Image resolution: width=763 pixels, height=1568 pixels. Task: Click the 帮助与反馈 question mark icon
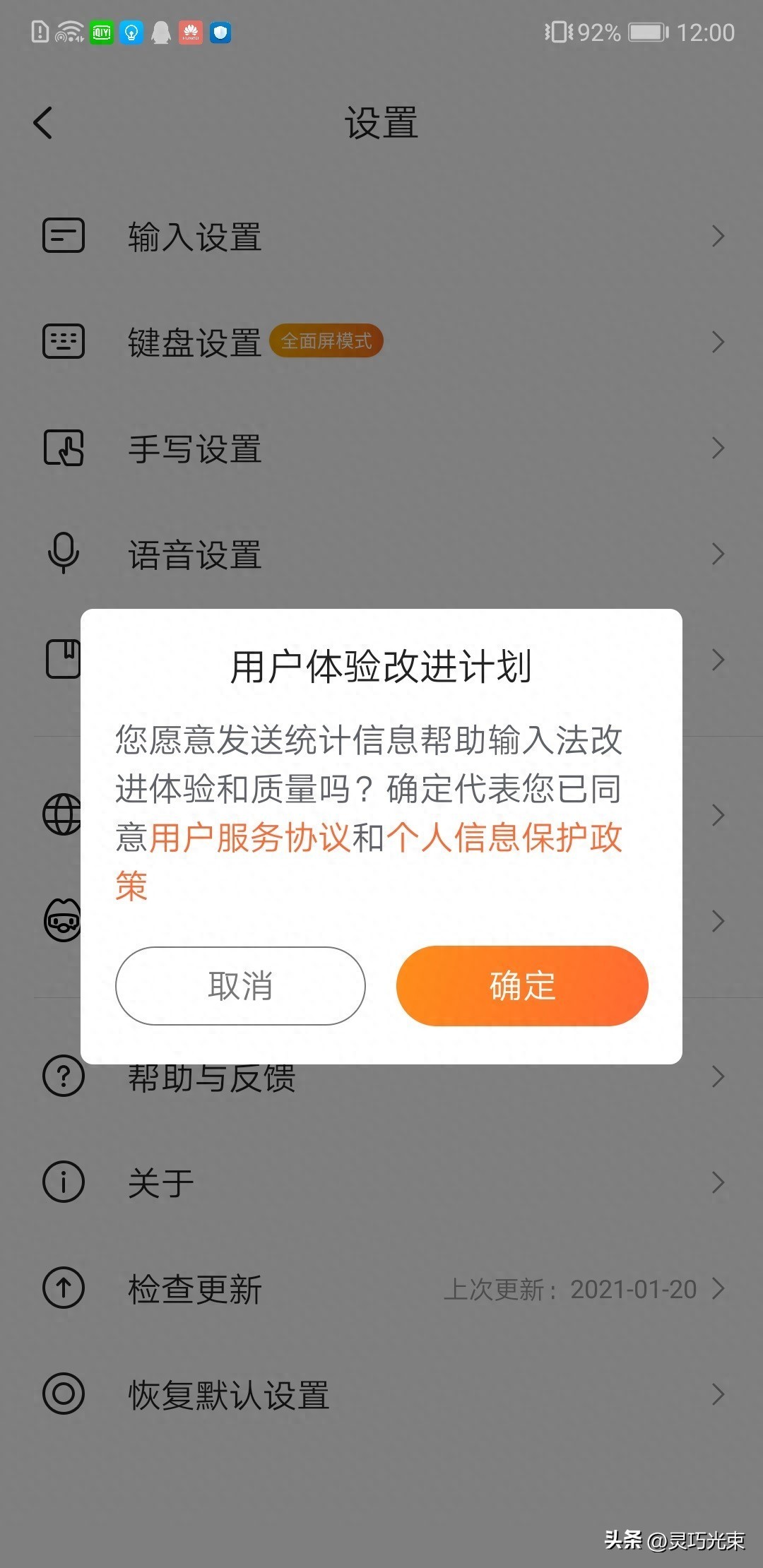63,1076
